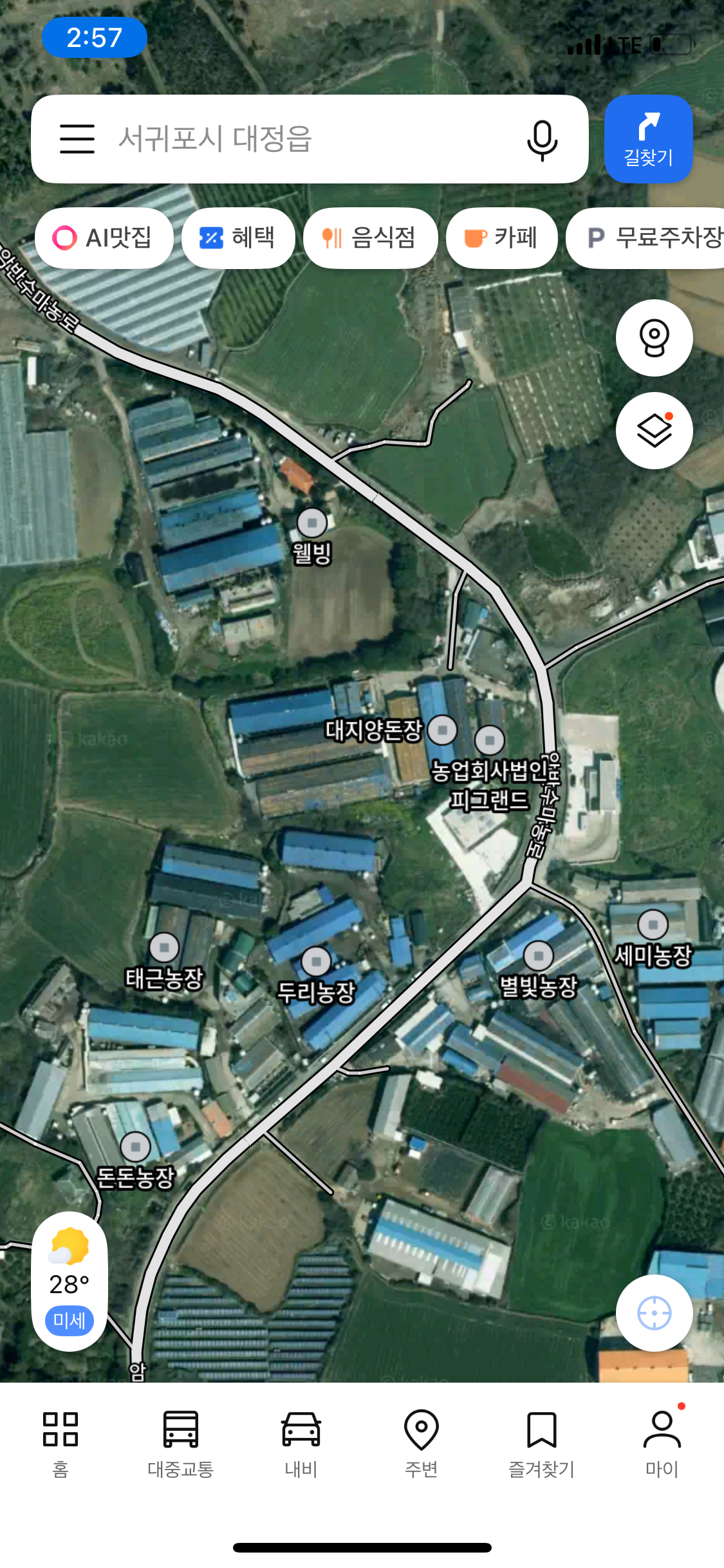Open the map layers button
Image resolution: width=724 pixels, height=1568 pixels.
[x=654, y=431]
